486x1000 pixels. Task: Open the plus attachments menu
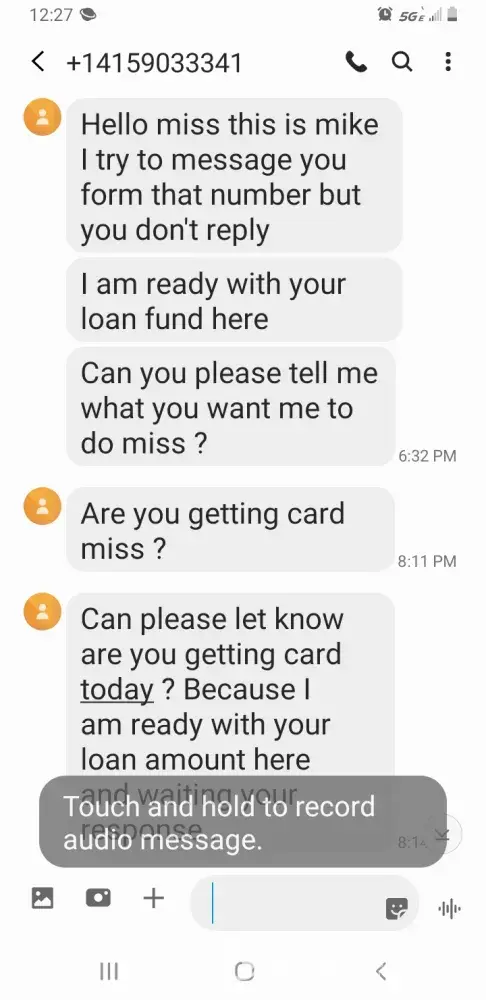tap(153, 898)
